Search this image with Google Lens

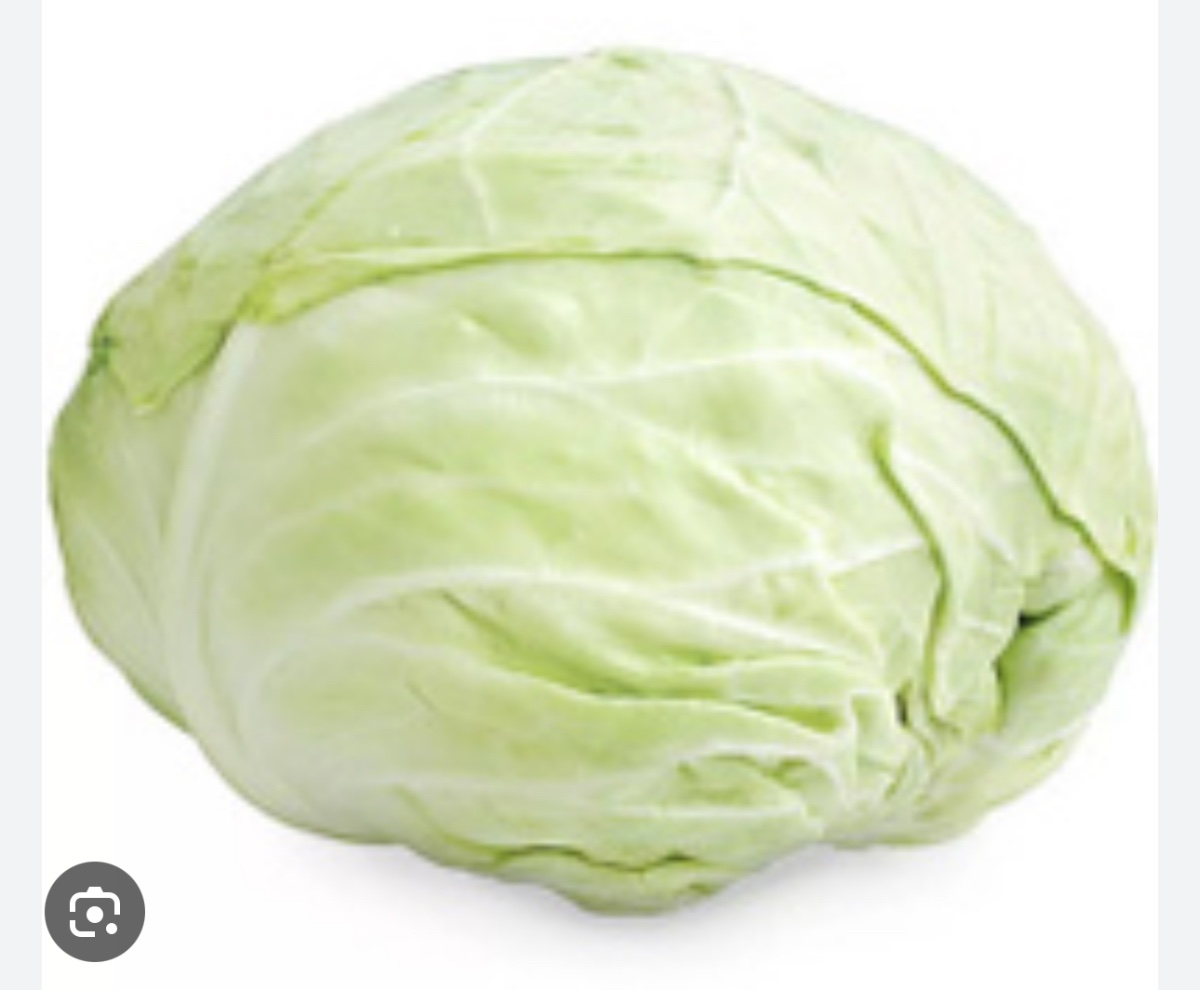coord(95,911)
